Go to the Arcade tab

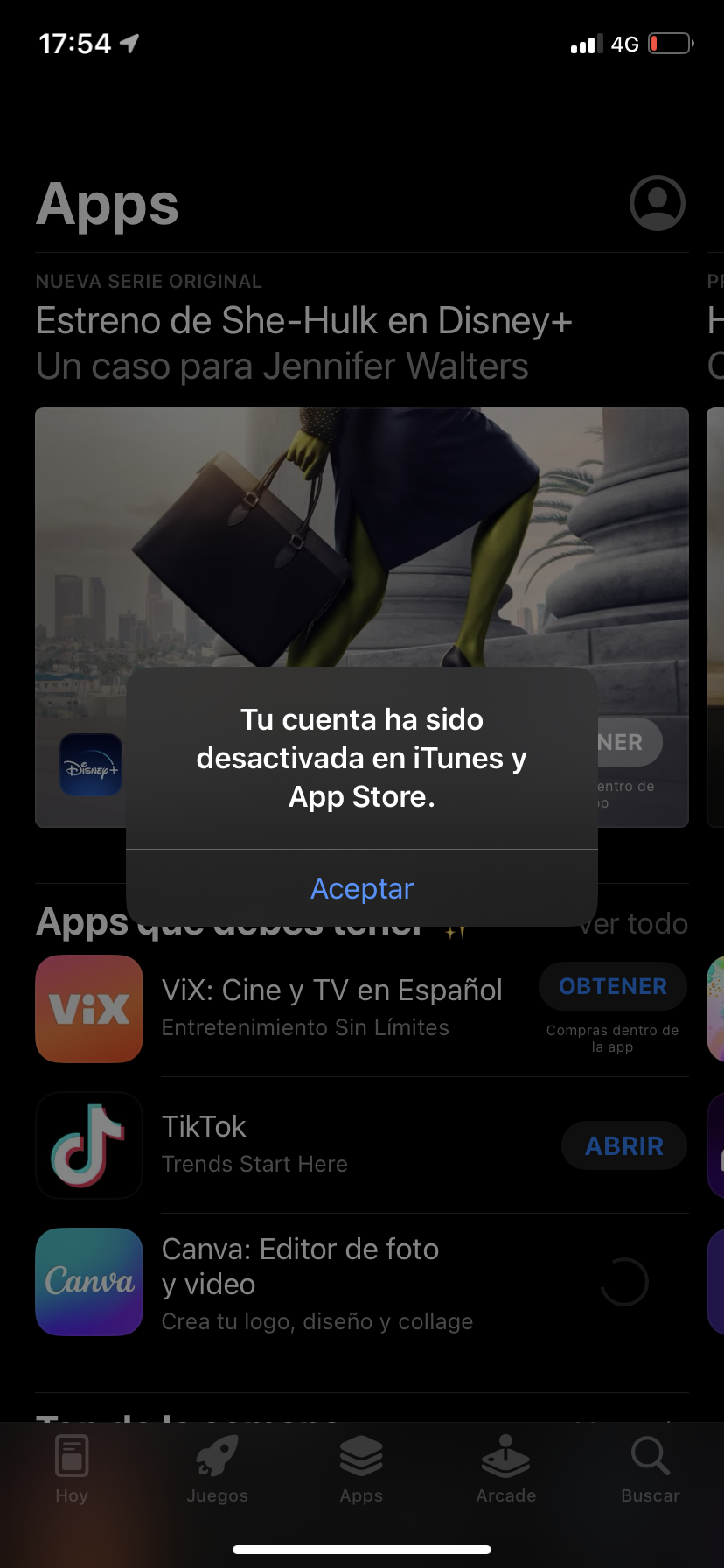tap(505, 1469)
